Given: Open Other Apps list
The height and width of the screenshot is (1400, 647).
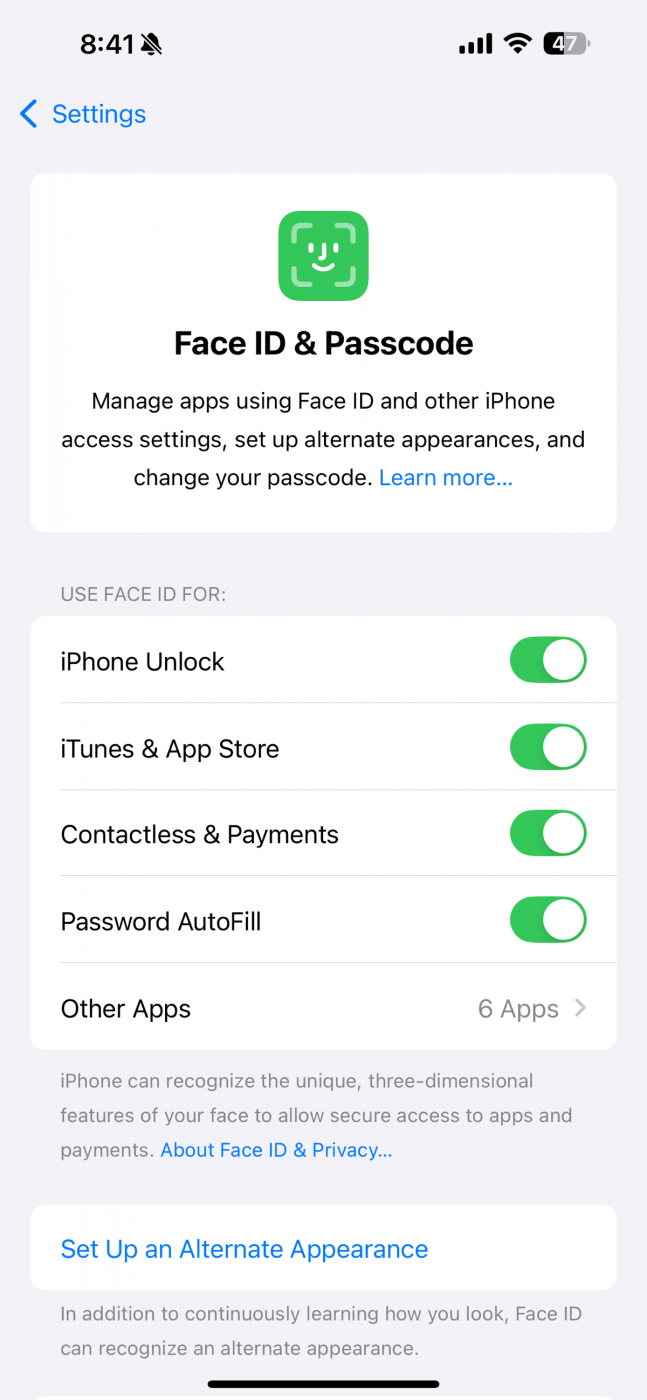Looking at the screenshot, I should point(323,1008).
